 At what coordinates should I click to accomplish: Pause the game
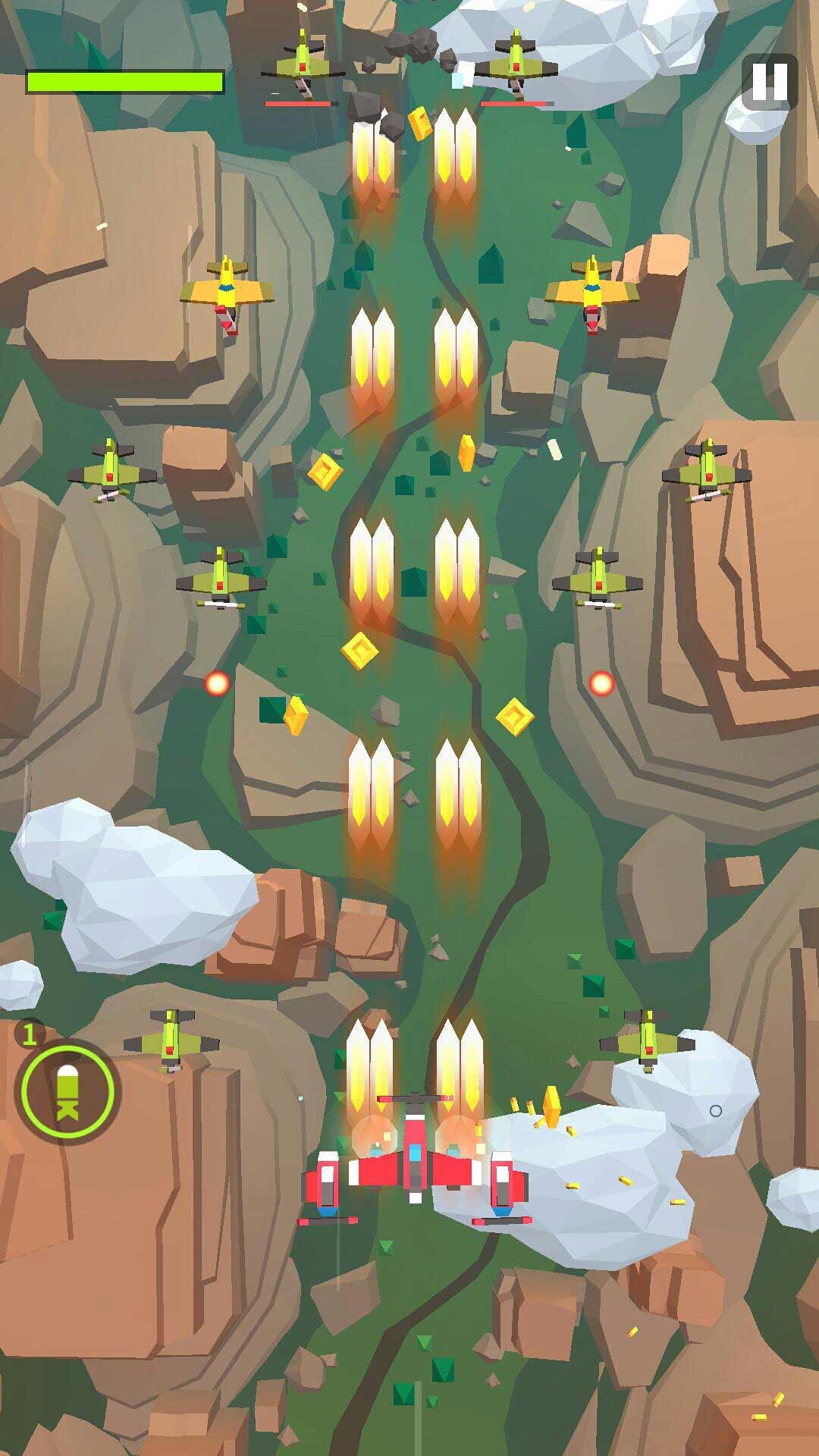coord(769,81)
